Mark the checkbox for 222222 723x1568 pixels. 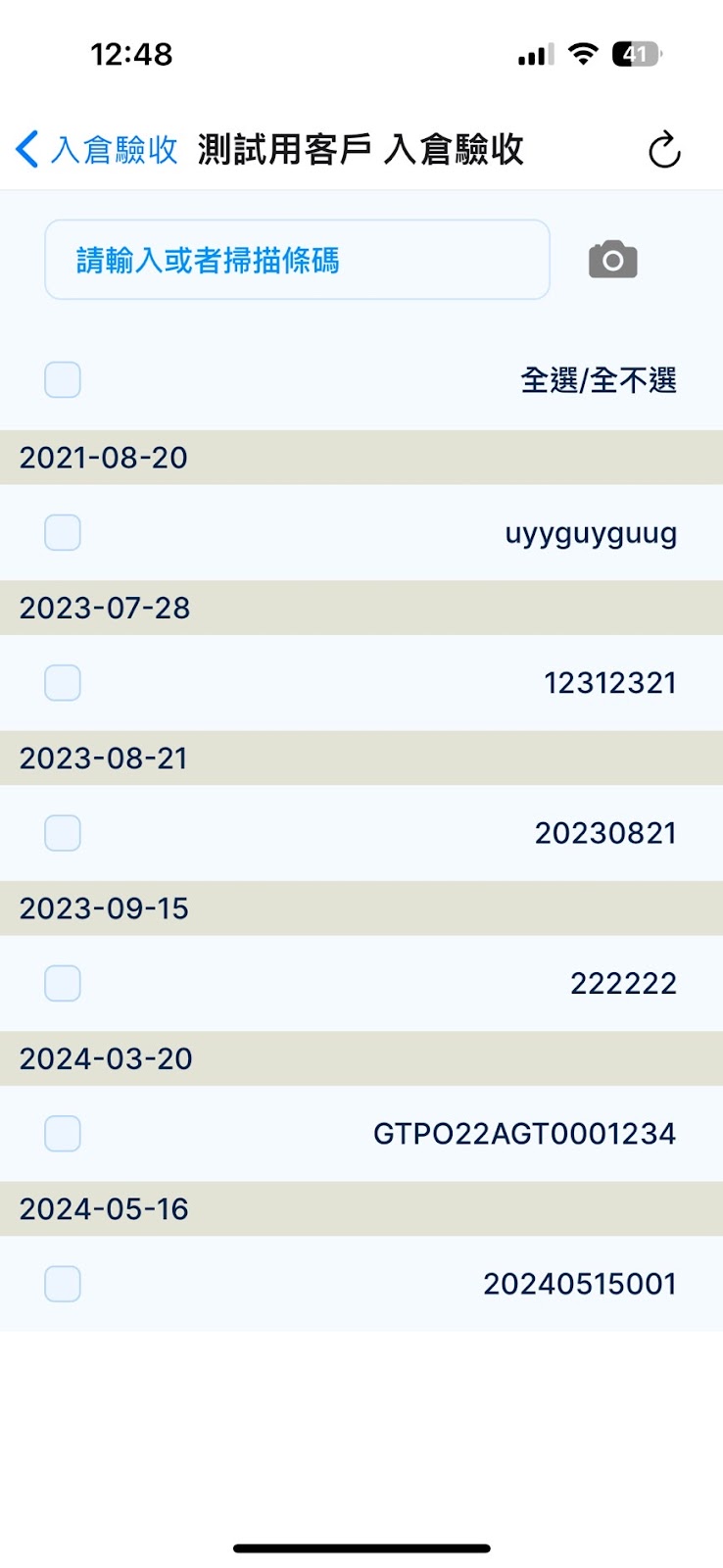pyautogui.click(x=63, y=983)
